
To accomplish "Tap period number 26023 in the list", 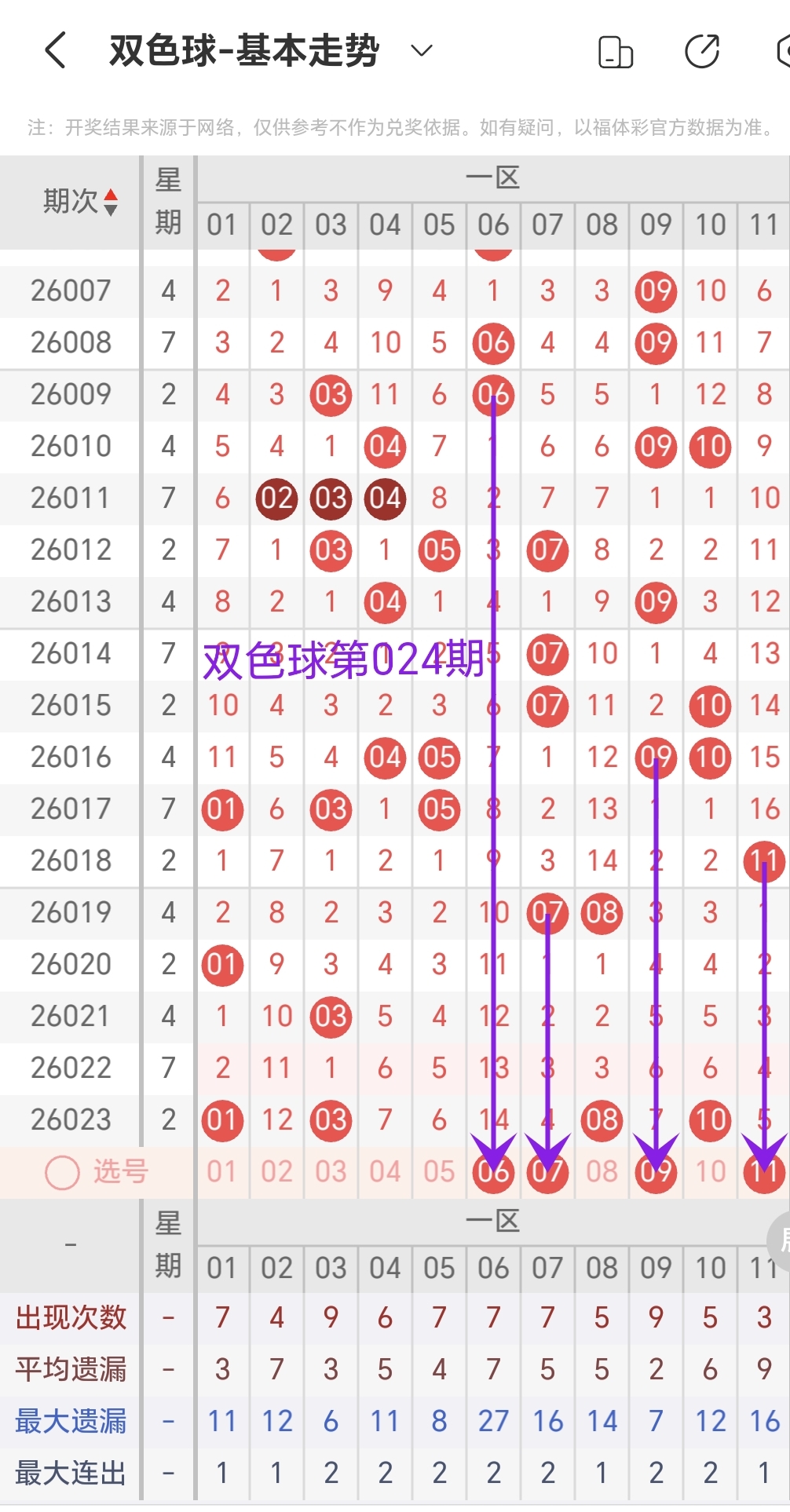I will 70,1119.
